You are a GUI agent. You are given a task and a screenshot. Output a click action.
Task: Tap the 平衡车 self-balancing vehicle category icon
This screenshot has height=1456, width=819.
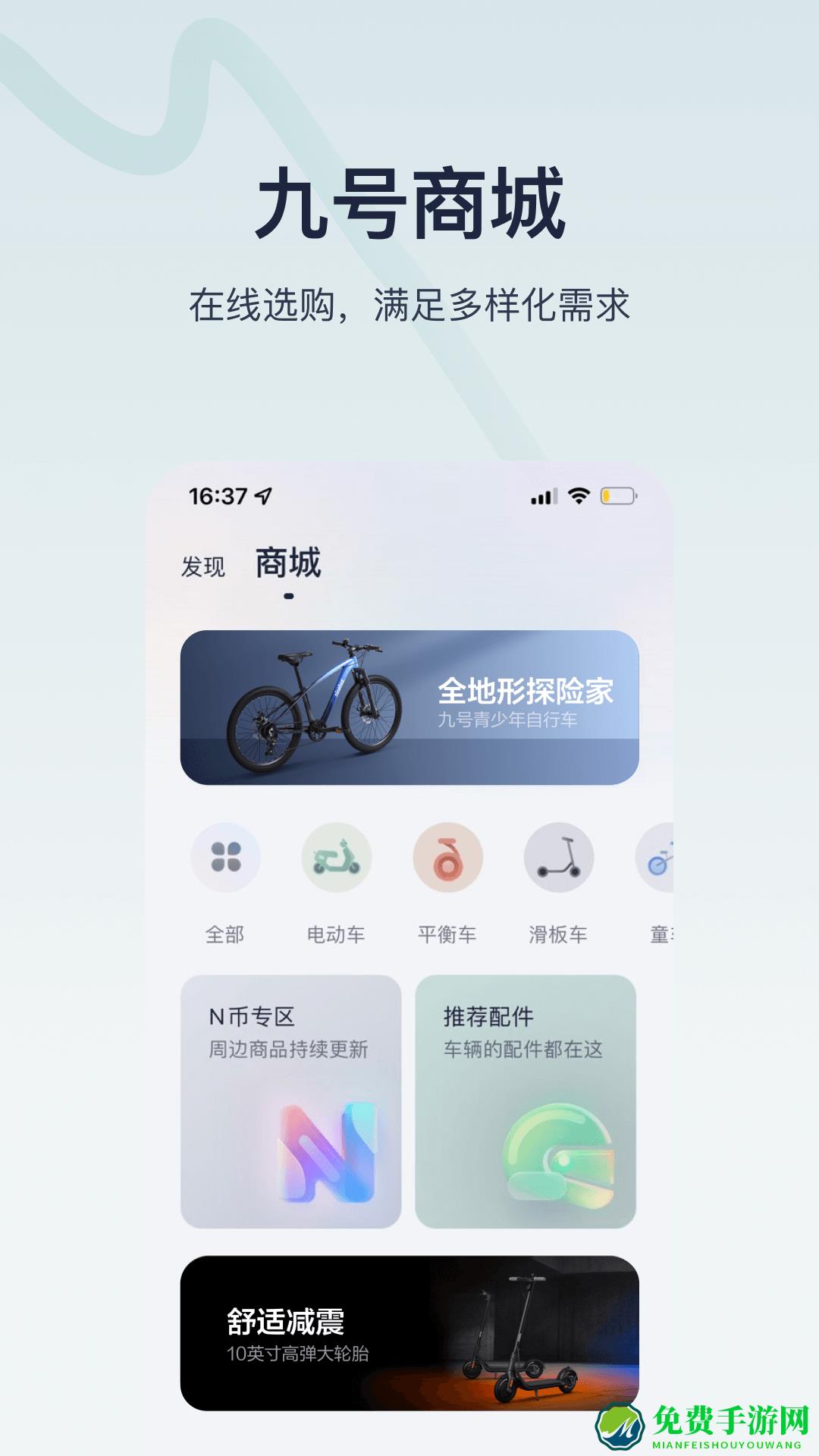pyautogui.click(x=447, y=858)
